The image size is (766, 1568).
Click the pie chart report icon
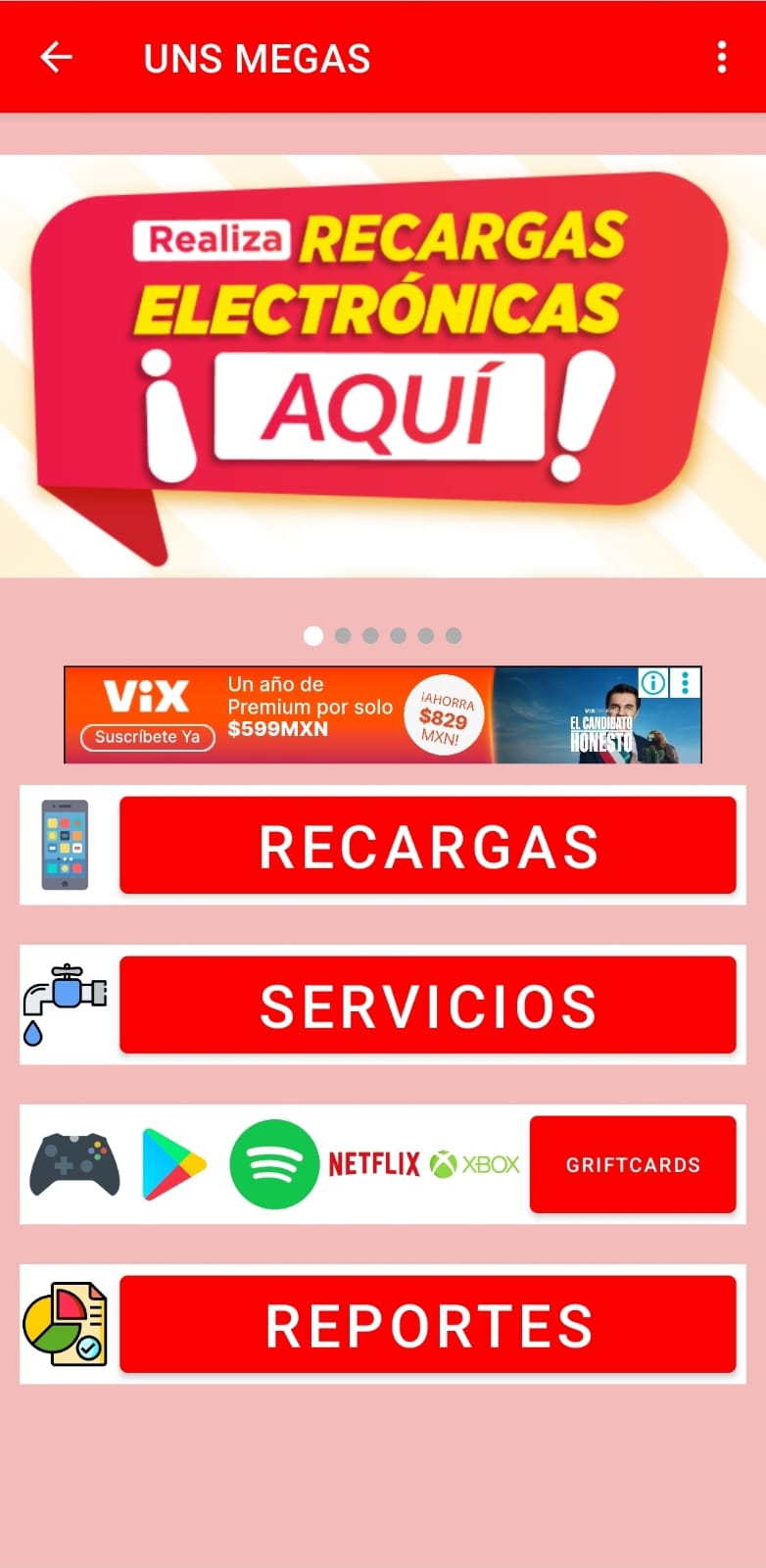(x=63, y=1323)
